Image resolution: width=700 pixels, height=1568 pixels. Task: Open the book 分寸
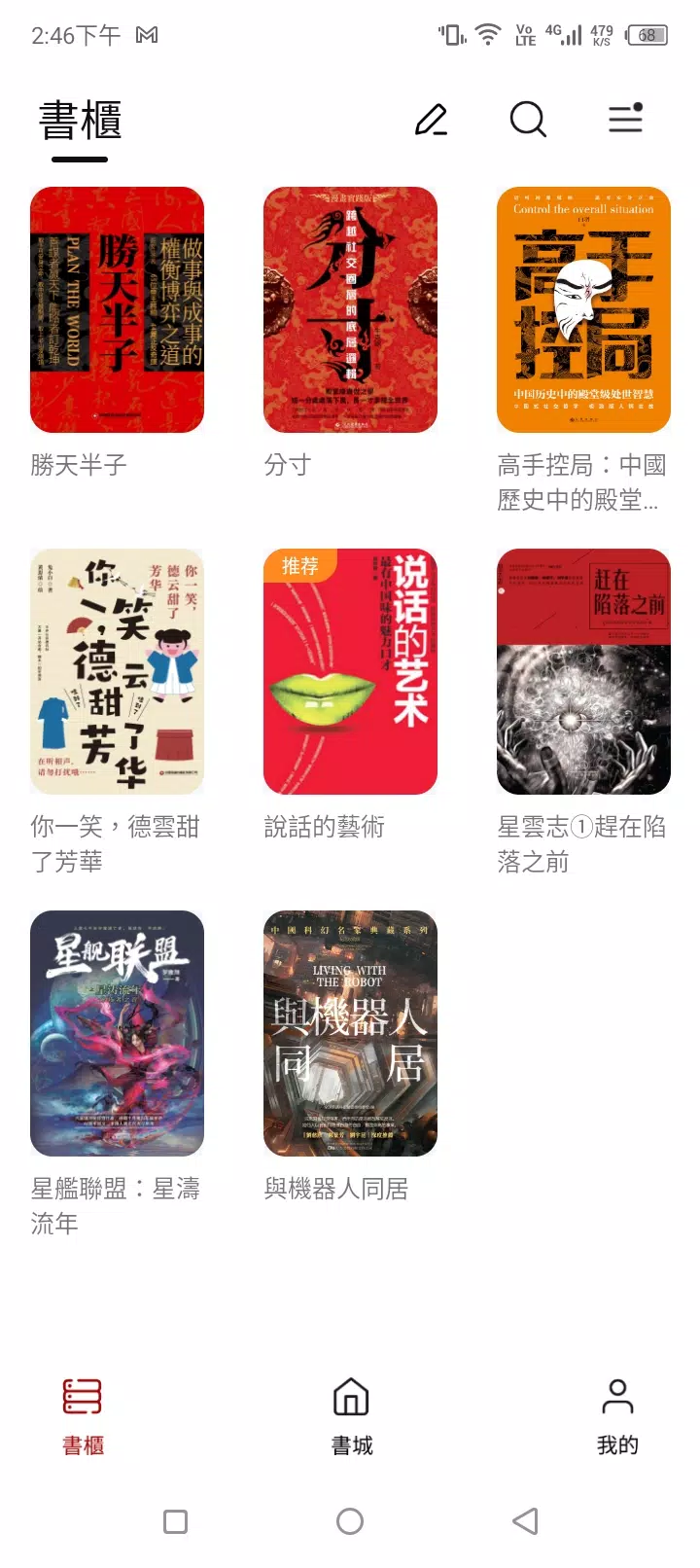pos(350,310)
